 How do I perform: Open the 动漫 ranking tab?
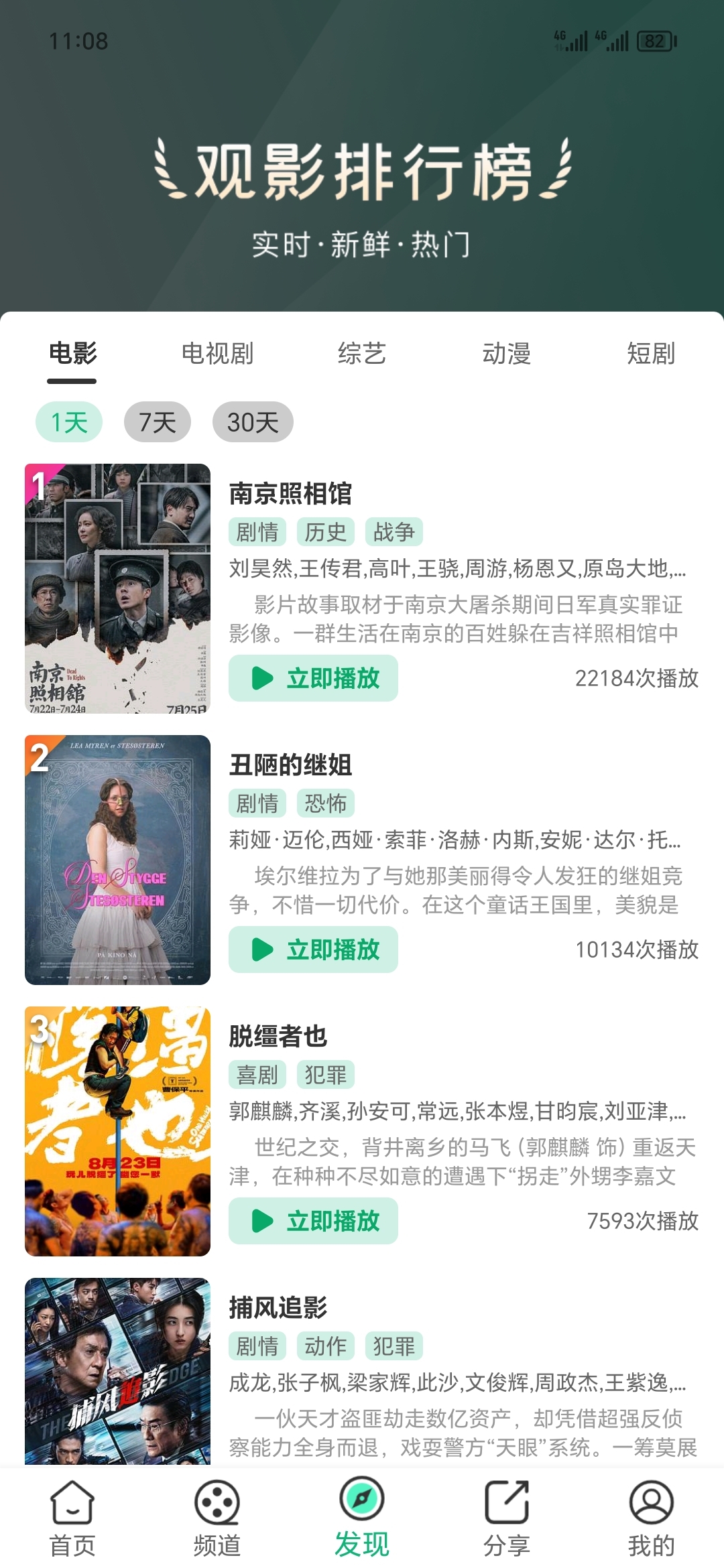pos(507,353)
